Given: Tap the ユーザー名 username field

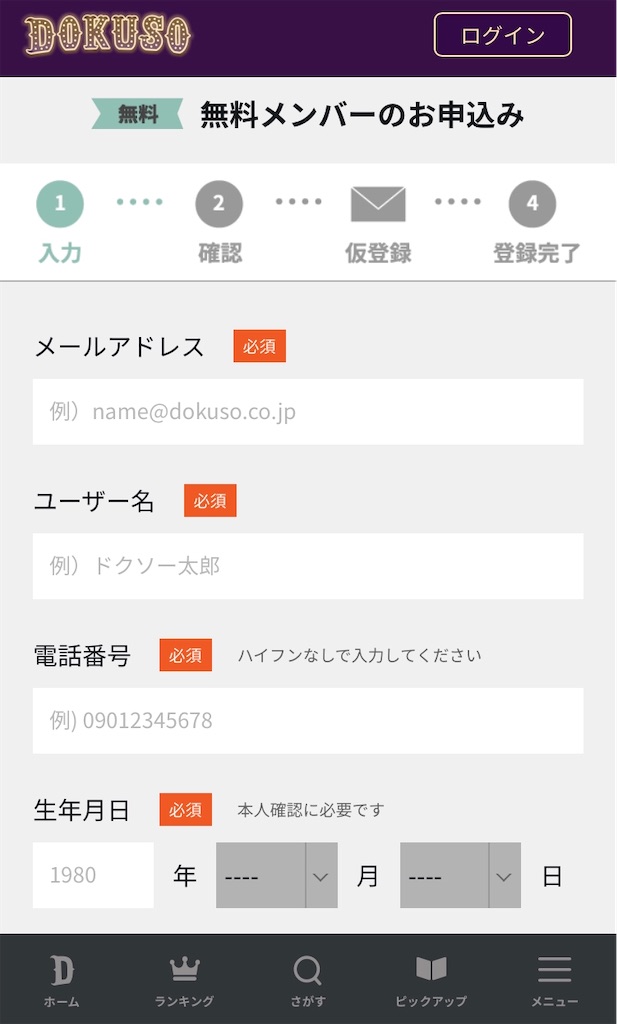Looking at the screenshot, I should [308, 566].
